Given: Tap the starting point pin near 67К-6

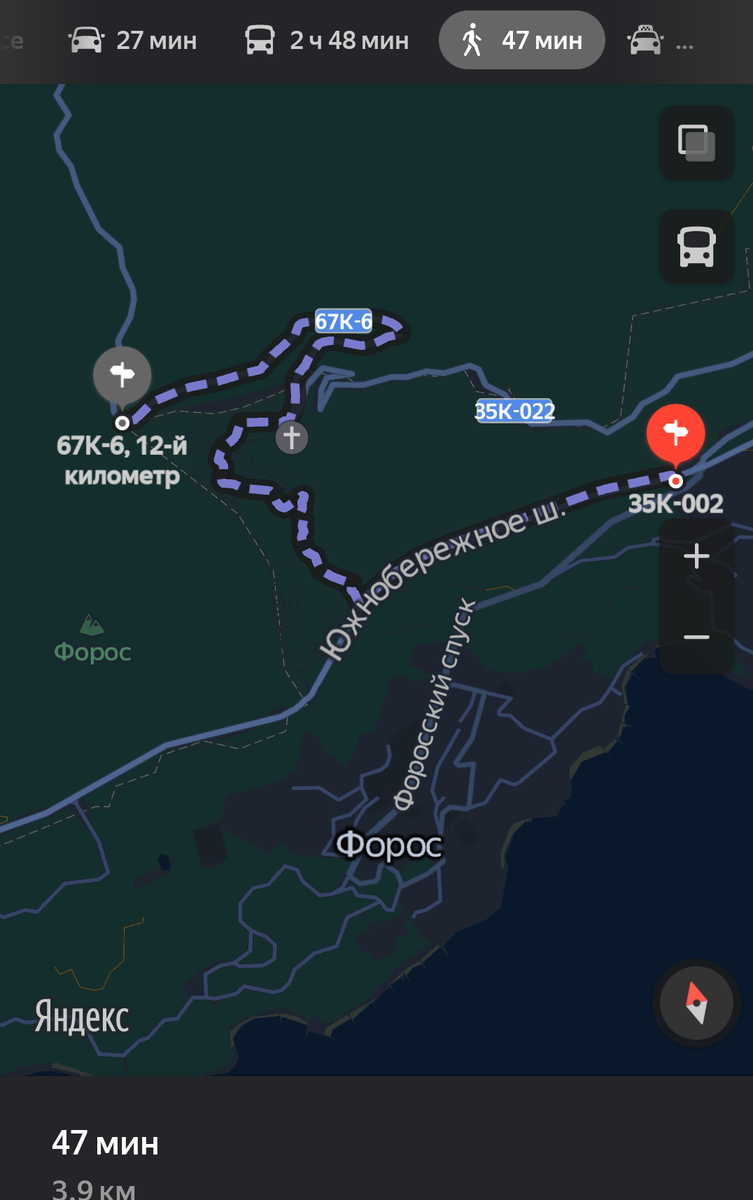Looking at the screenshot, I should pyautogui.click(x=123, y=375).
